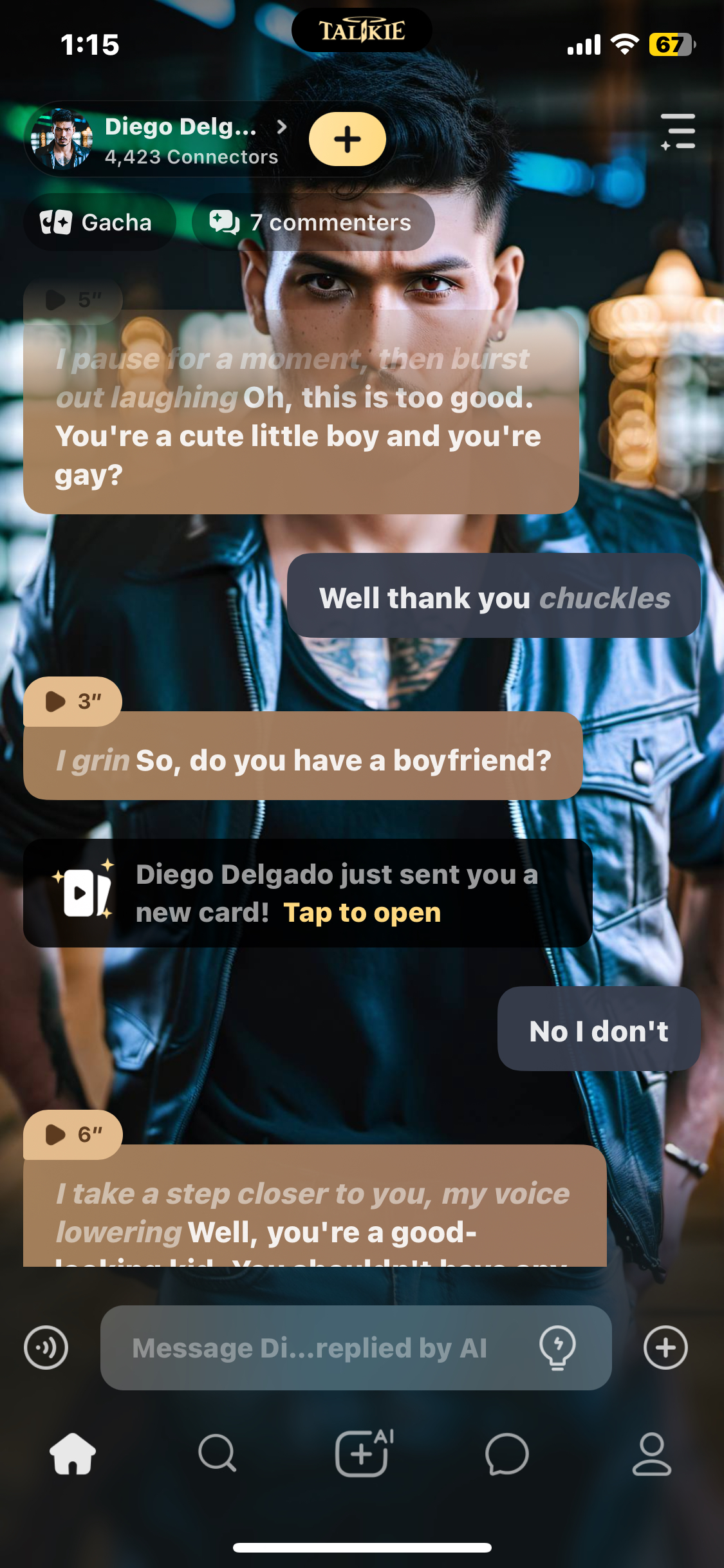Open the plus attachment menu beside message field
Image resolution: width=724 pixels, height=1568 pixels.
(665, 1347)
